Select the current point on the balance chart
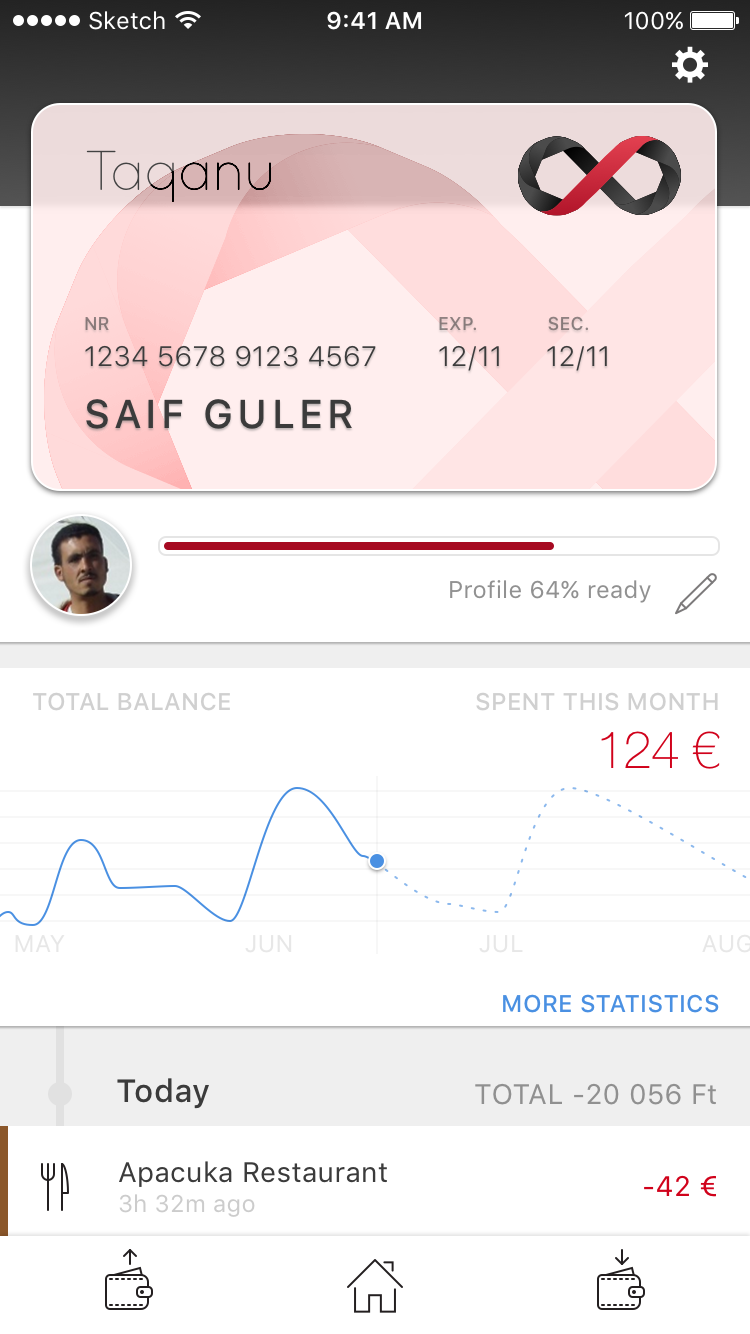This screenshot has width=750, height=1334. tap(377, 861)
